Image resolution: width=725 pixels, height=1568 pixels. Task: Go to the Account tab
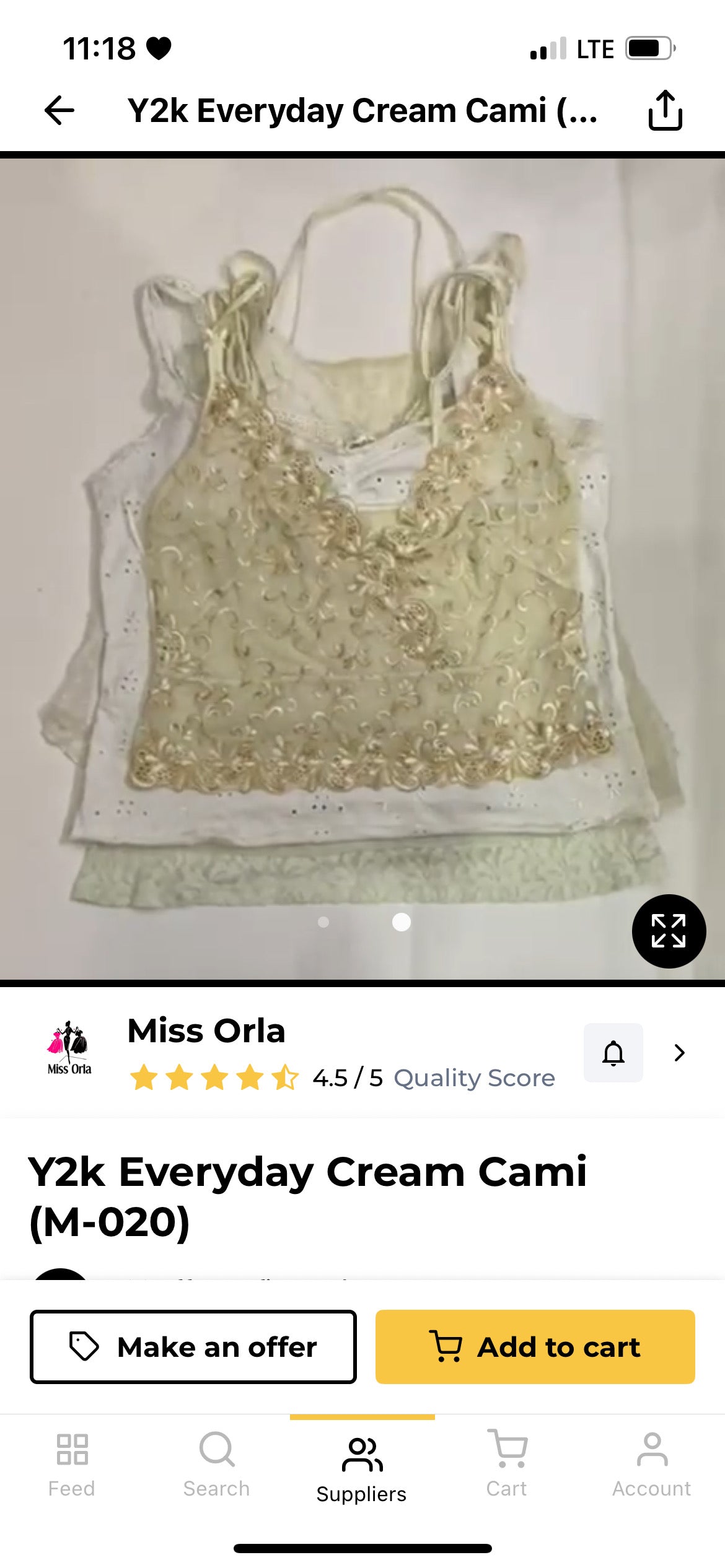coord(652,1465)
